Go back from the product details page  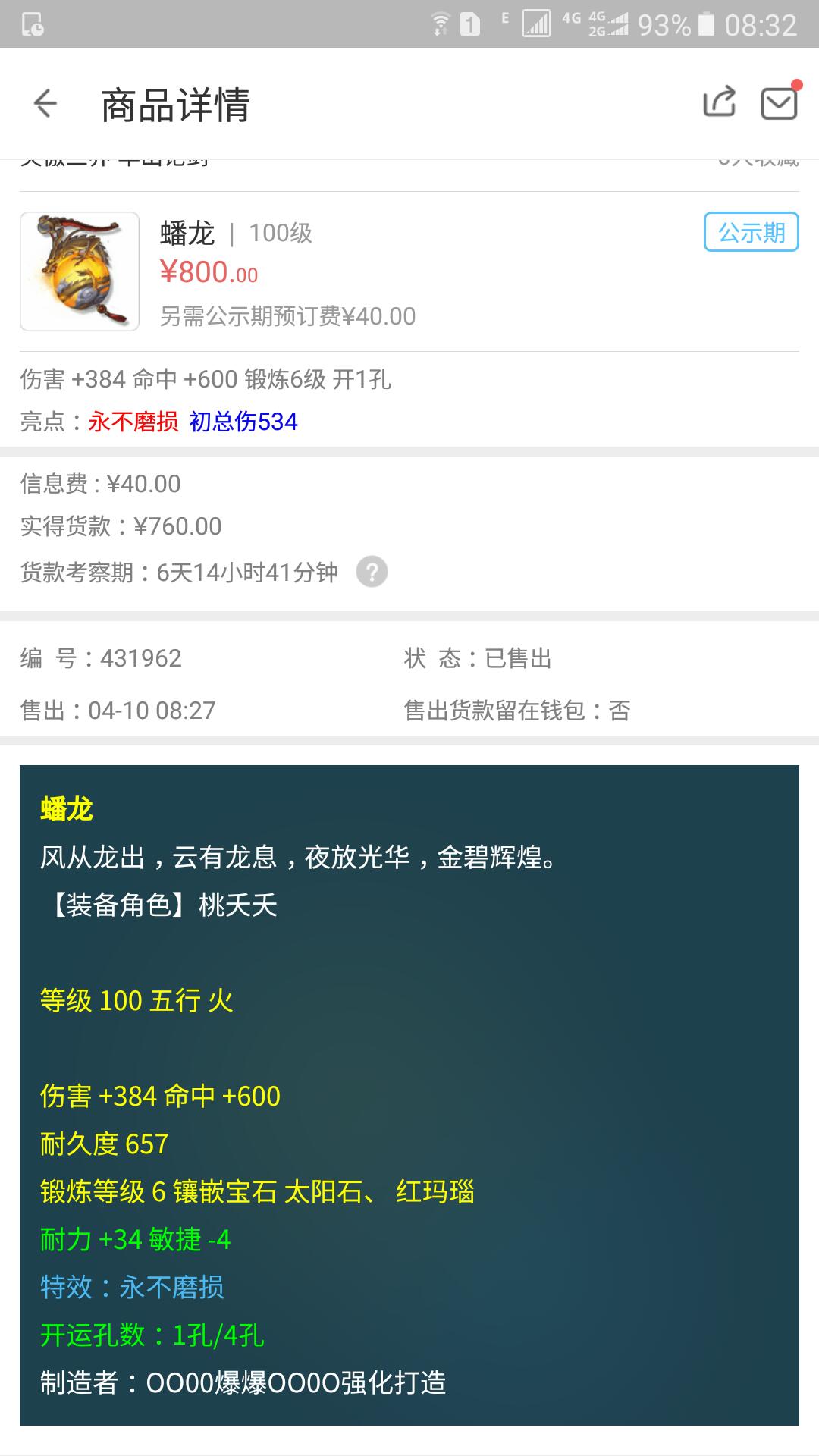coord(45,104)
